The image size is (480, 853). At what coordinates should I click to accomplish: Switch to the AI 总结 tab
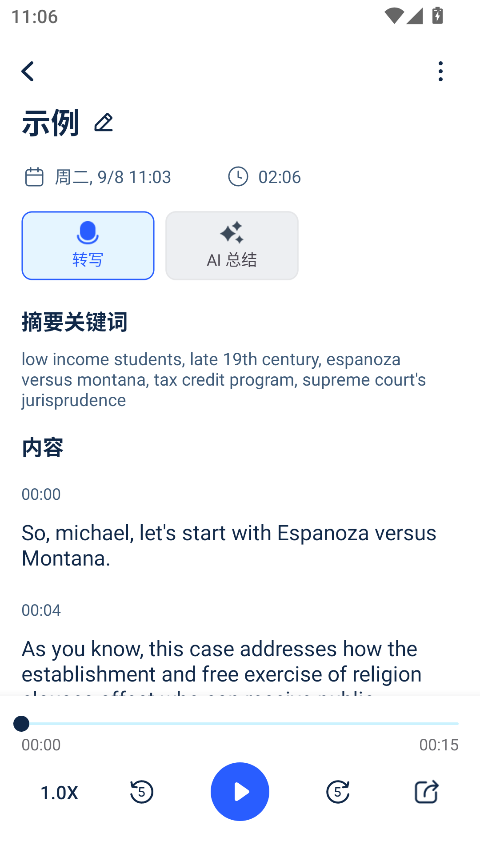232,245
